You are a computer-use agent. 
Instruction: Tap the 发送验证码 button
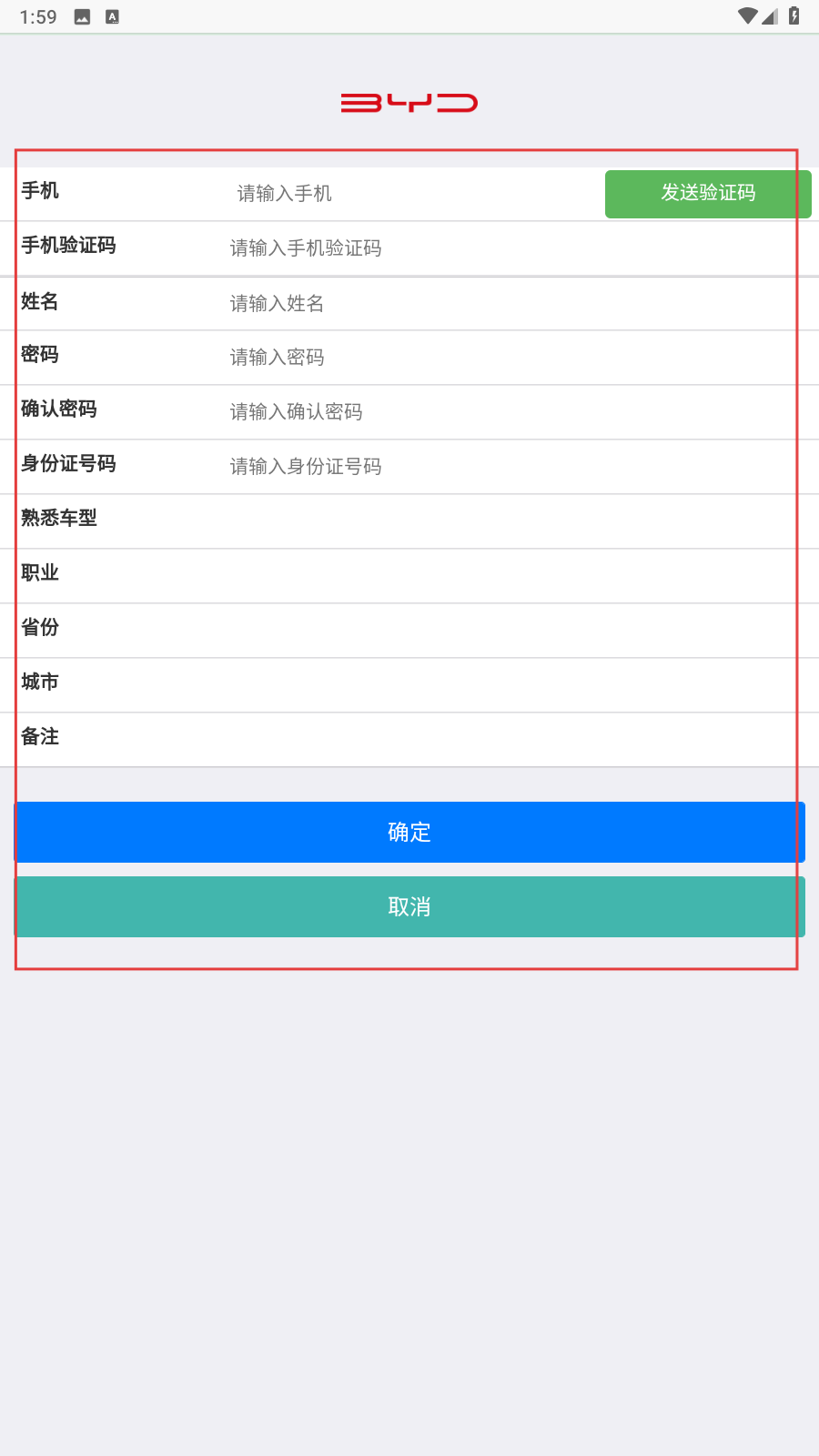click(x=708, y=194)
